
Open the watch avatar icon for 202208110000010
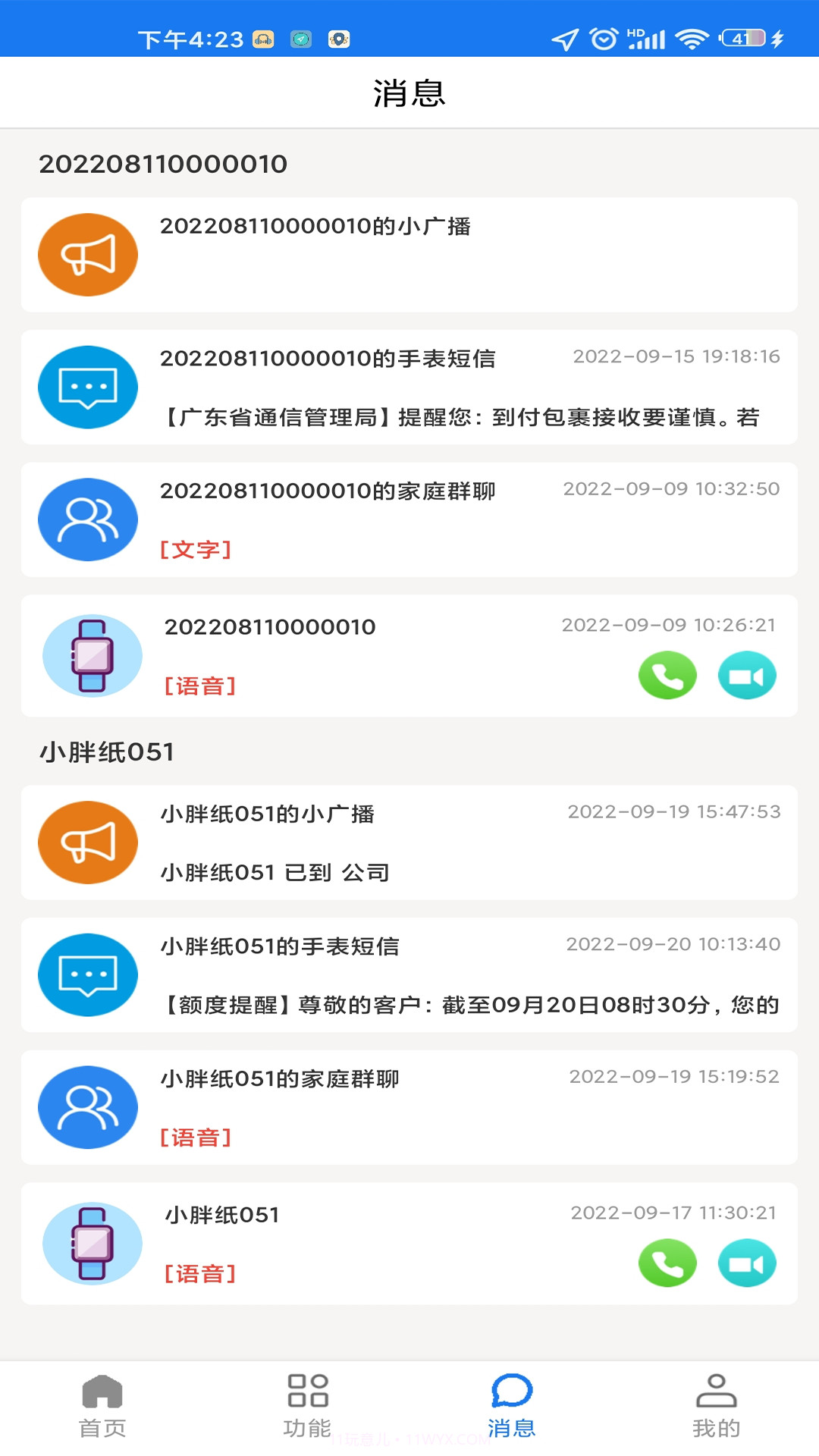tap(91, 656)
